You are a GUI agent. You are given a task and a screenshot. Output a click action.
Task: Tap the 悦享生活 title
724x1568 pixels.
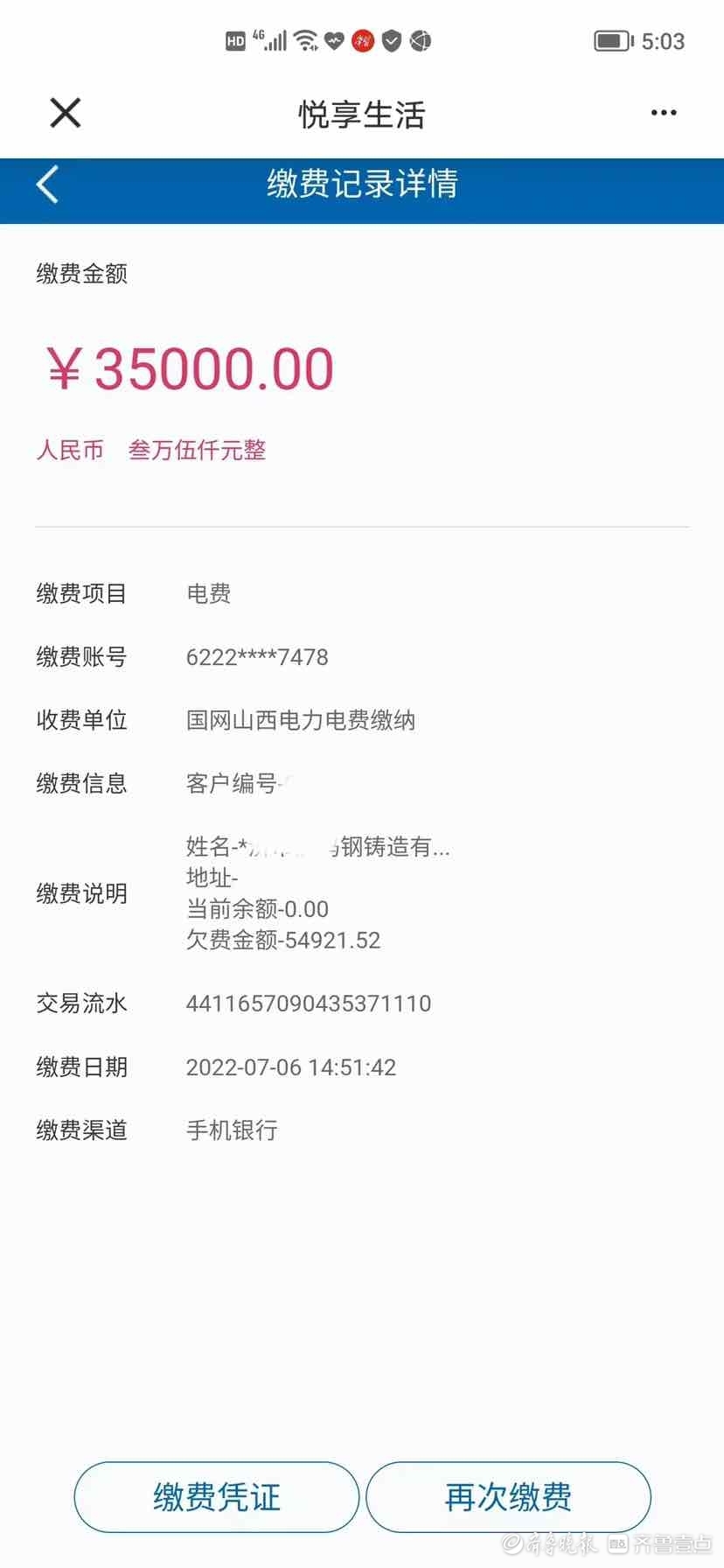[x=361, y=115]
